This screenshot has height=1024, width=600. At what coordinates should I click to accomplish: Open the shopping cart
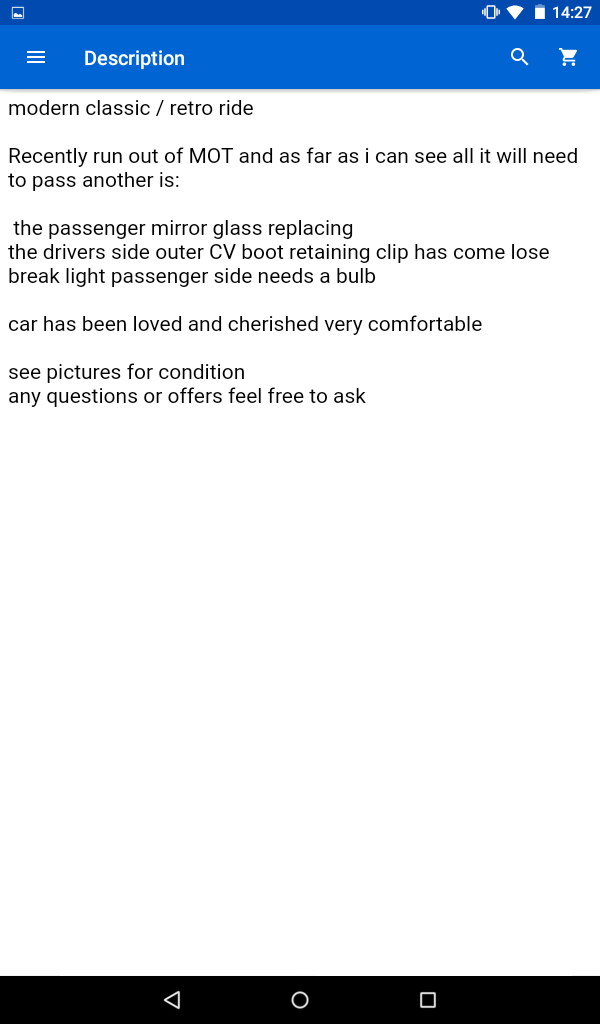(569, 57)
